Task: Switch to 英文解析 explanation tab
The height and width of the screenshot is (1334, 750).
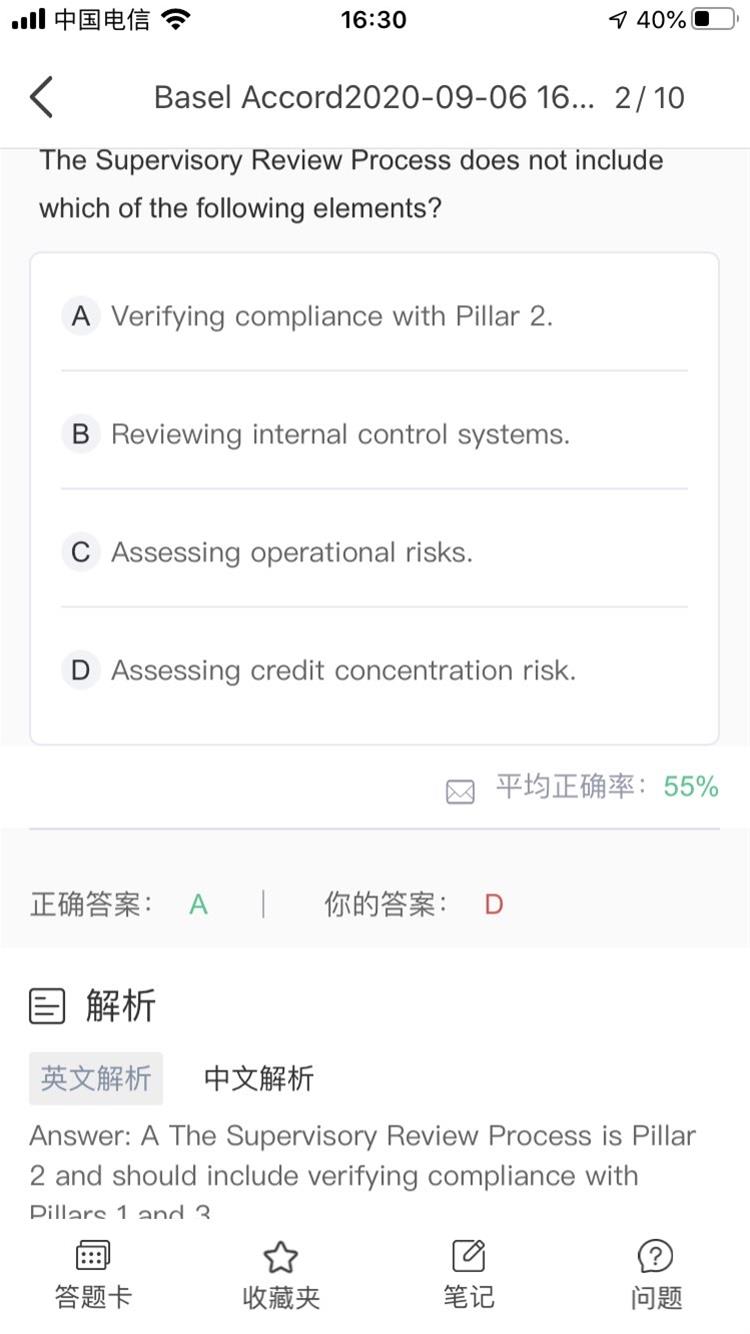Action: point(96,1078)
